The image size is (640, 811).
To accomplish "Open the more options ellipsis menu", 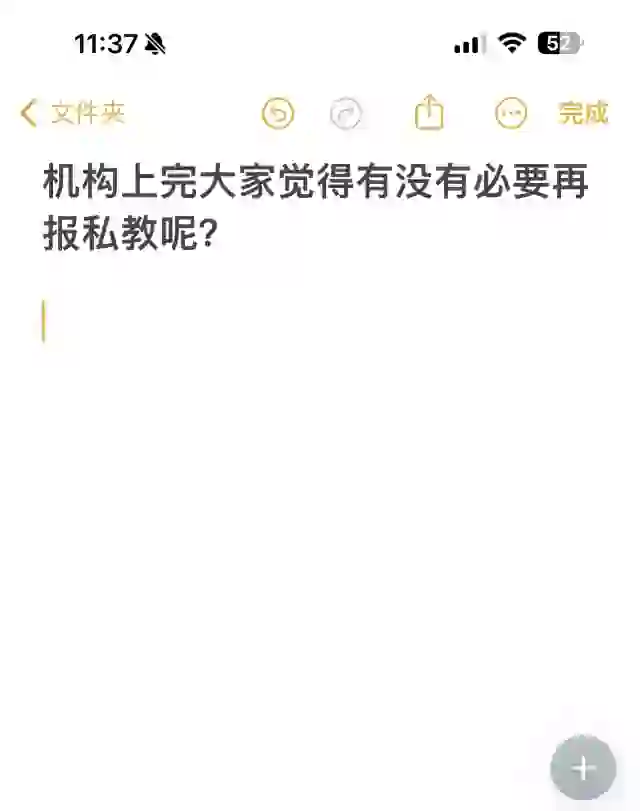I will (511, 114).
